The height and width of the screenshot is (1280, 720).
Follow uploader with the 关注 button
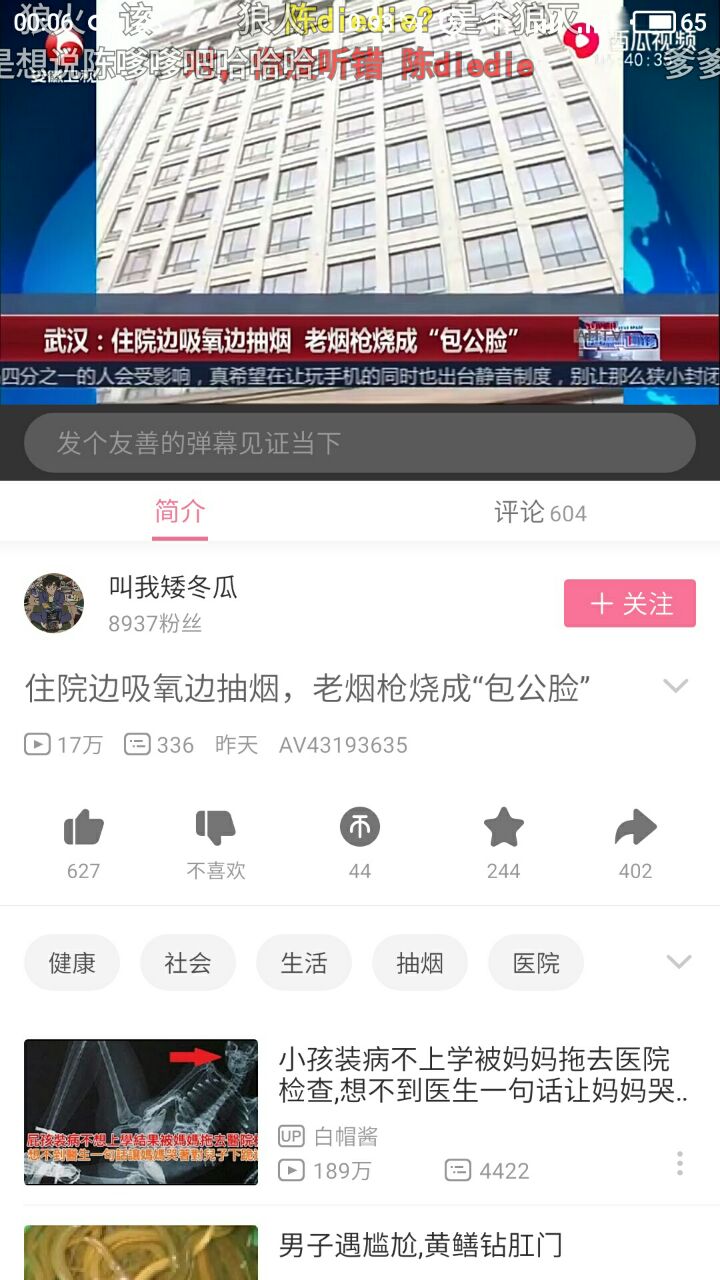point(629,603)
